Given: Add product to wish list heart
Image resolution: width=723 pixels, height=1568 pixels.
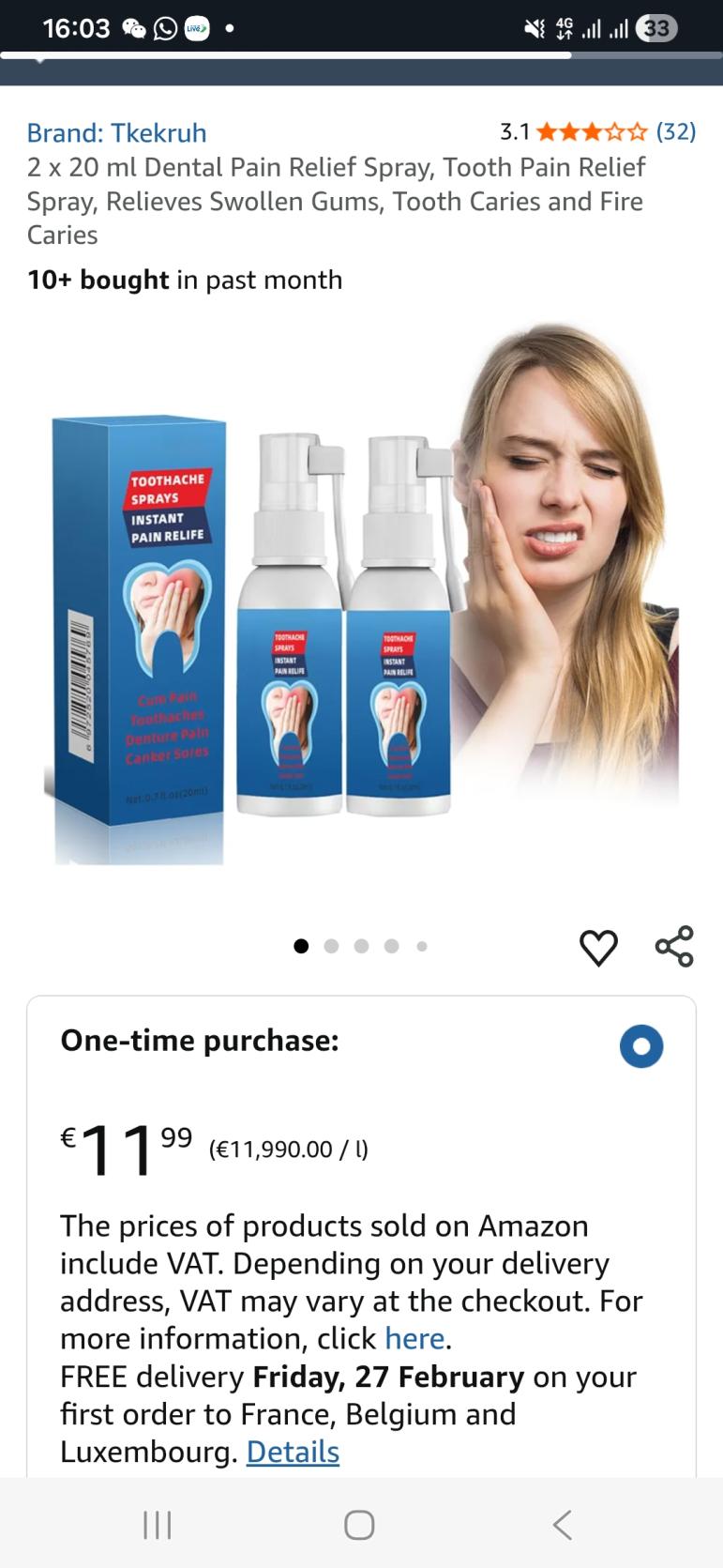Looking at the screenshot, I should [598, 947].
